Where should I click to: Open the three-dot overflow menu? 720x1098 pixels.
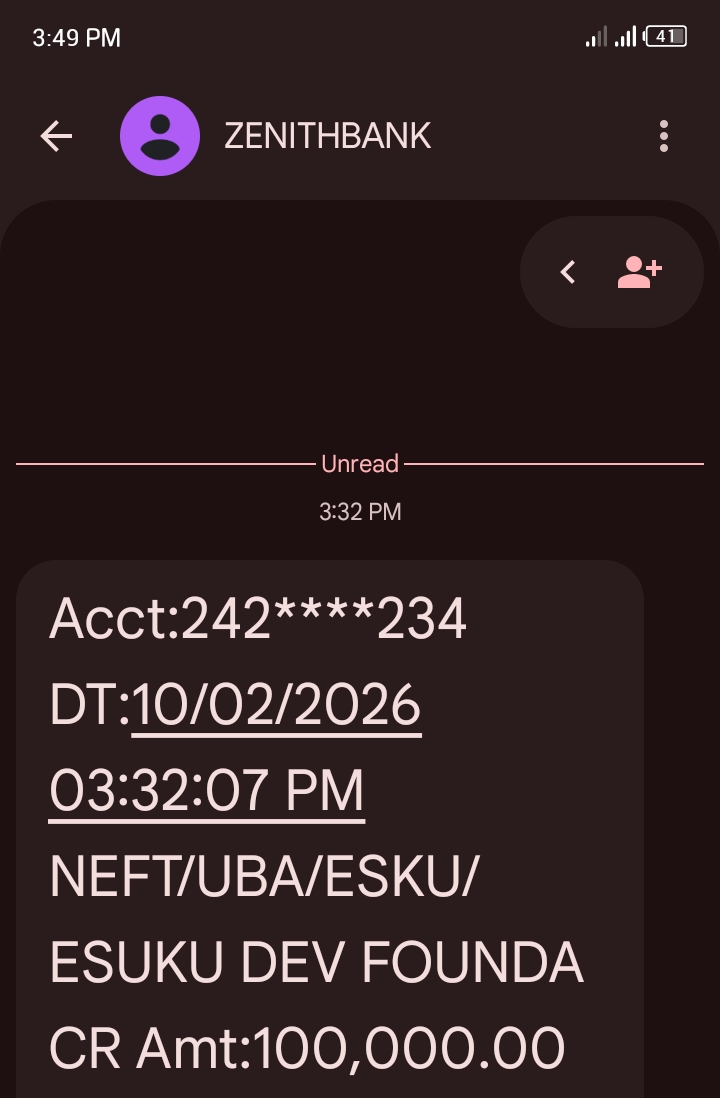663,136
